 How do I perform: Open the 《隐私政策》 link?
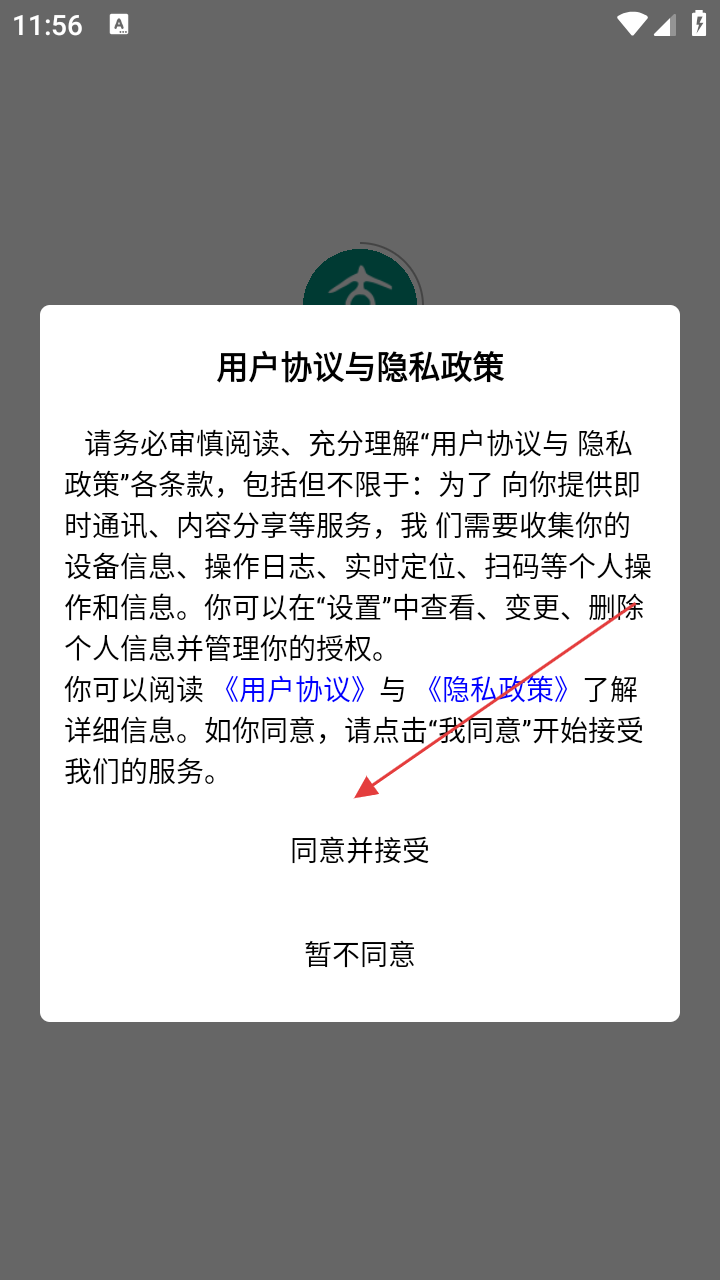pyautogui.click(x=497, y=689)
